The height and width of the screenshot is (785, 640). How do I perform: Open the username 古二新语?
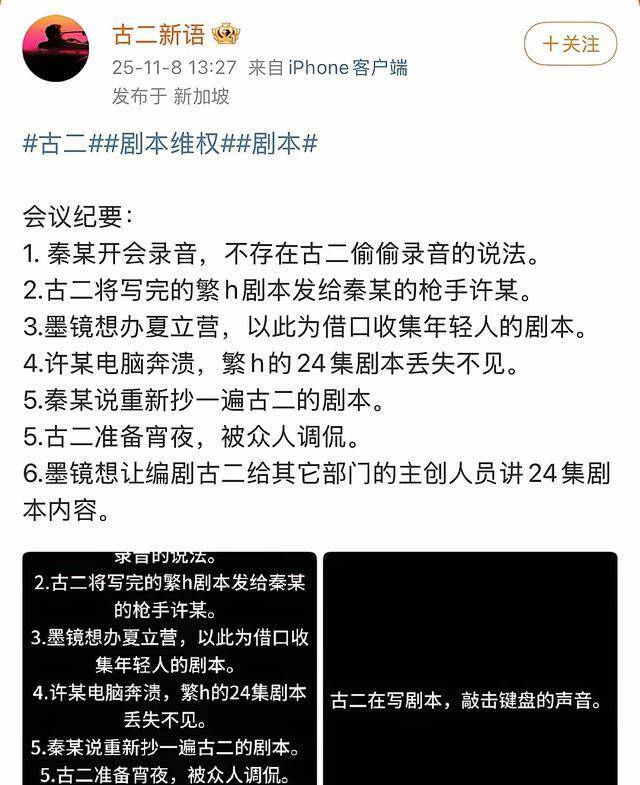click(158, 35)
